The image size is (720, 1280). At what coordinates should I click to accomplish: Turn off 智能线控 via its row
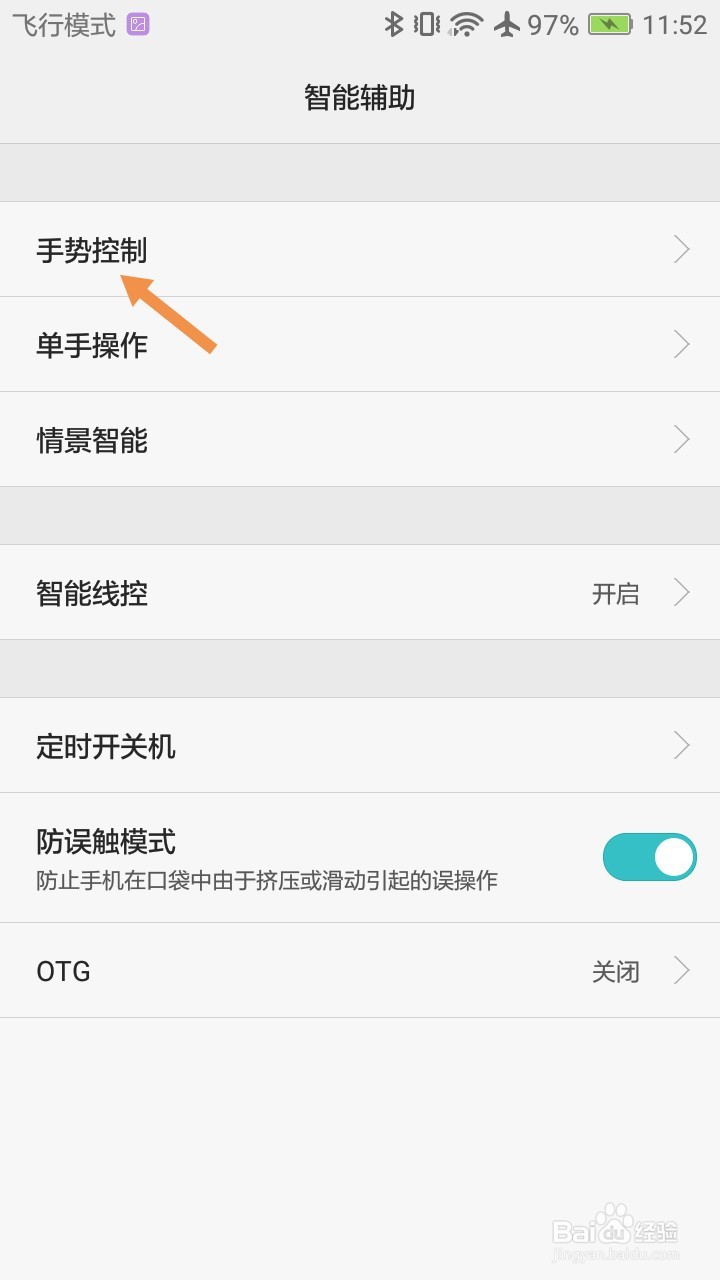(360, 593)
